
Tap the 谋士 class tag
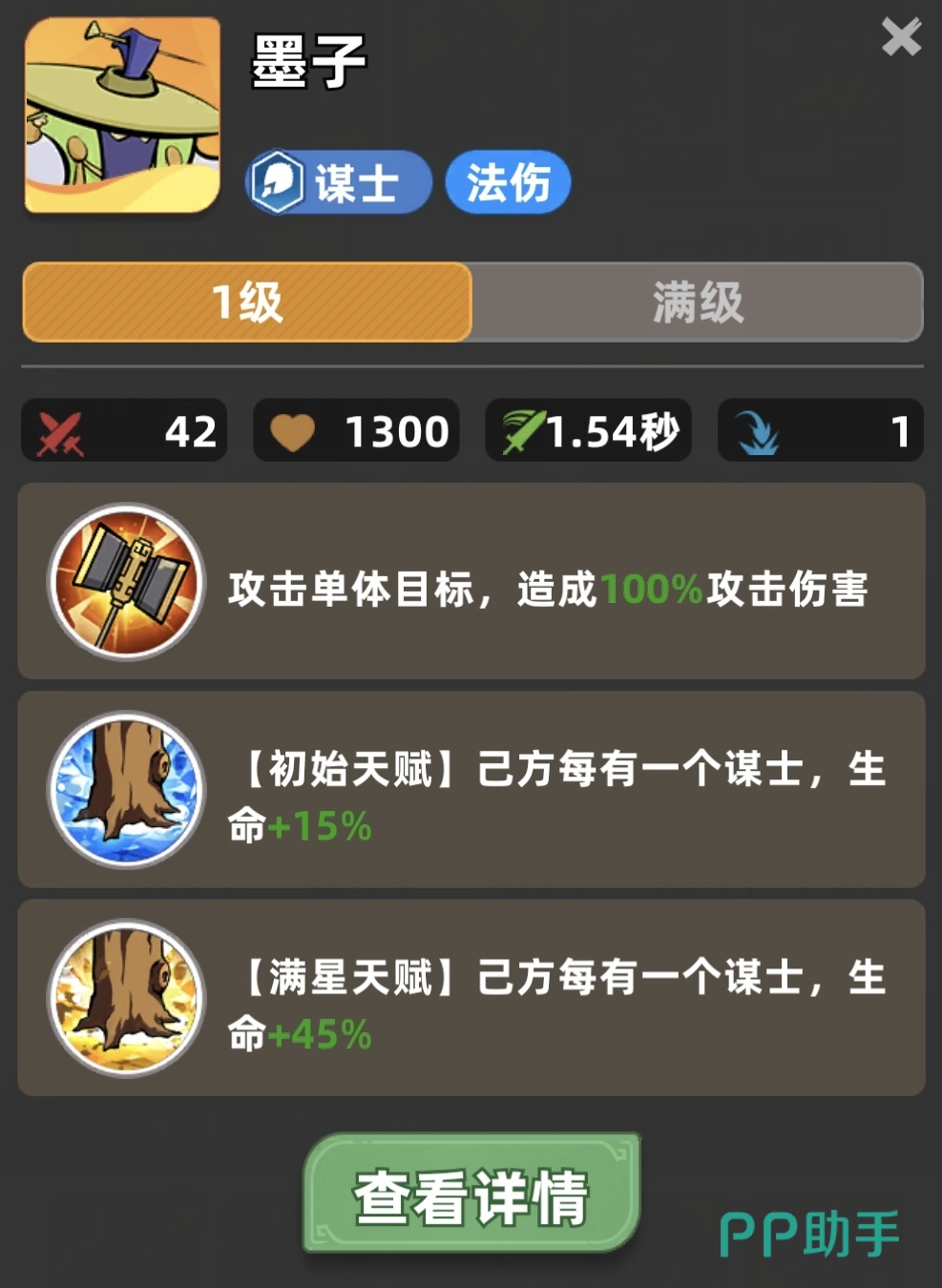click(339, 182)
